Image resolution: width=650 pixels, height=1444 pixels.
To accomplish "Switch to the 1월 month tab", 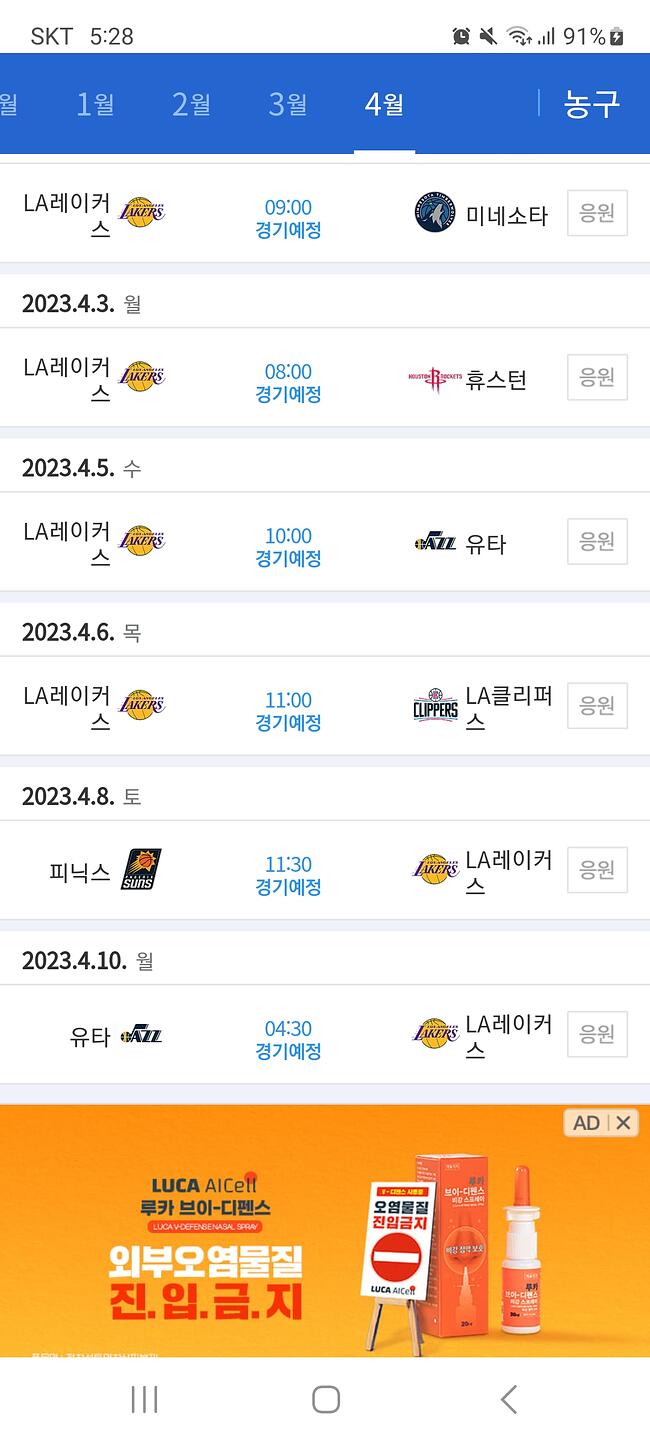I will (95, 104).
